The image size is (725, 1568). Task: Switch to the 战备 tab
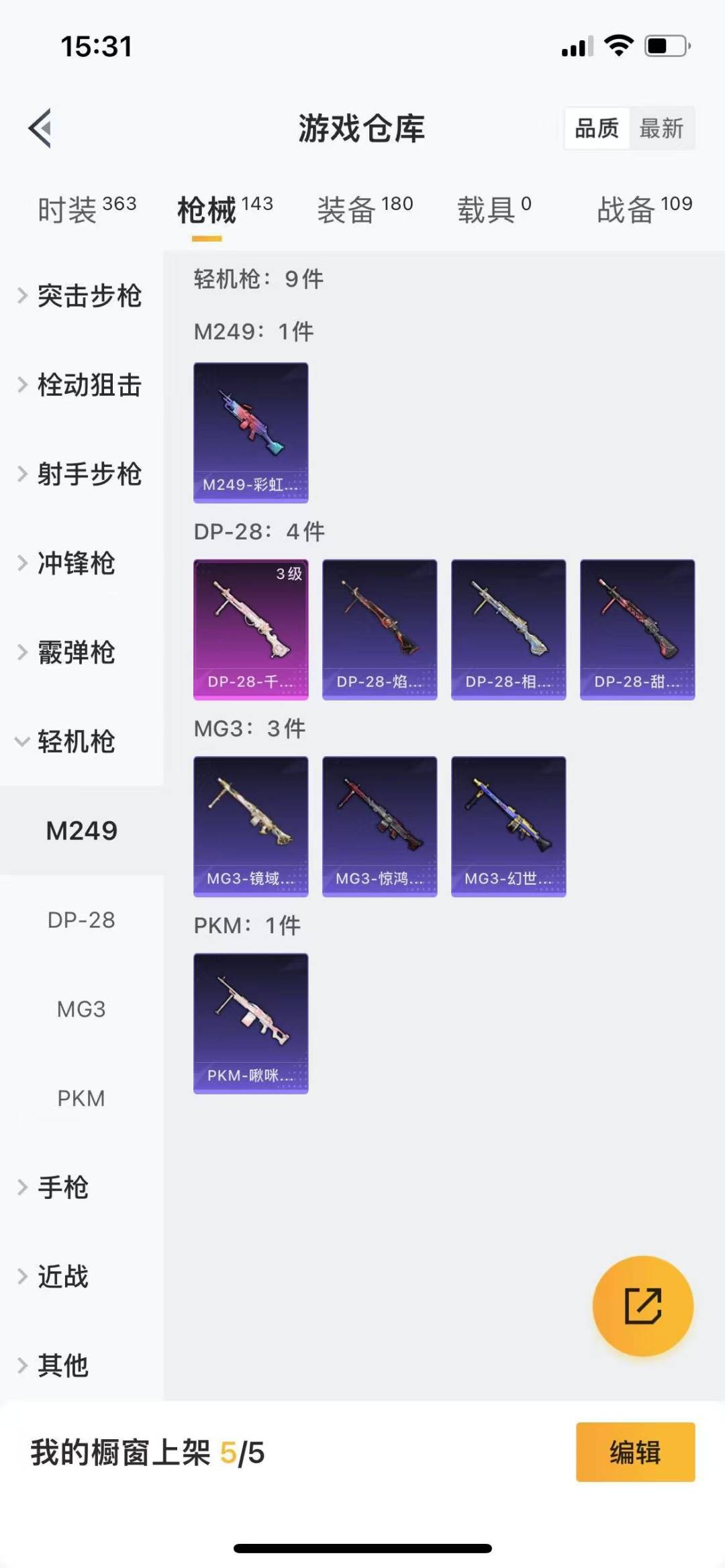(x=644, y=209)
